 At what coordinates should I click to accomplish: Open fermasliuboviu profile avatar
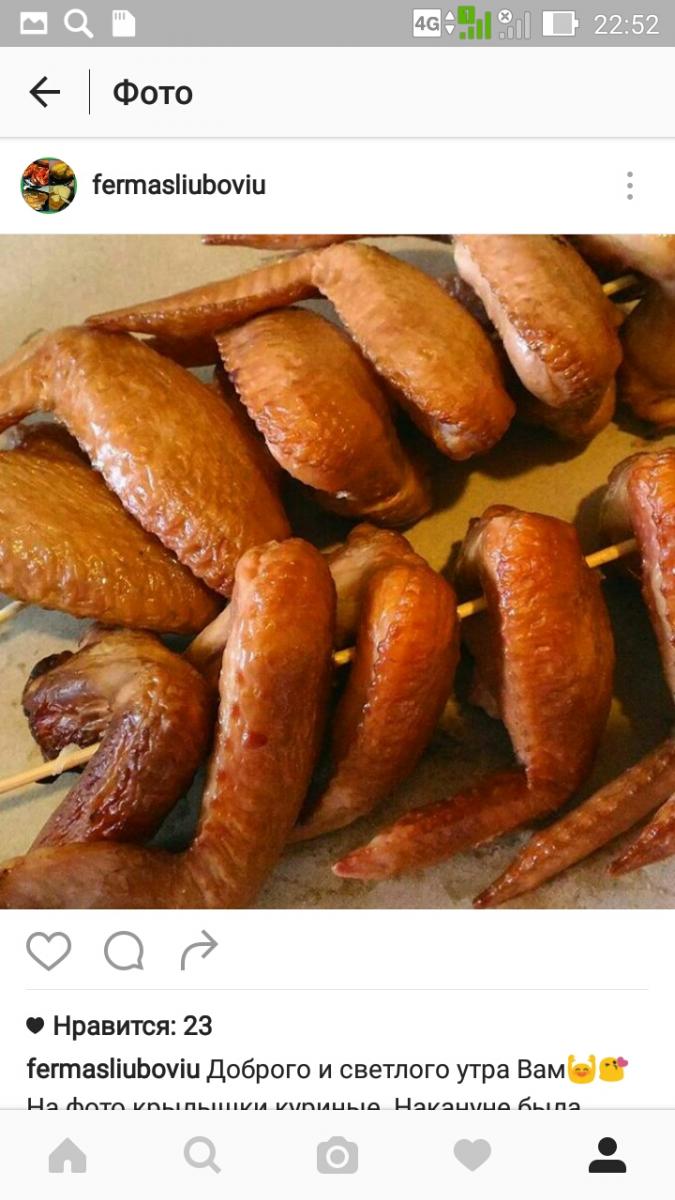point(49,185)
